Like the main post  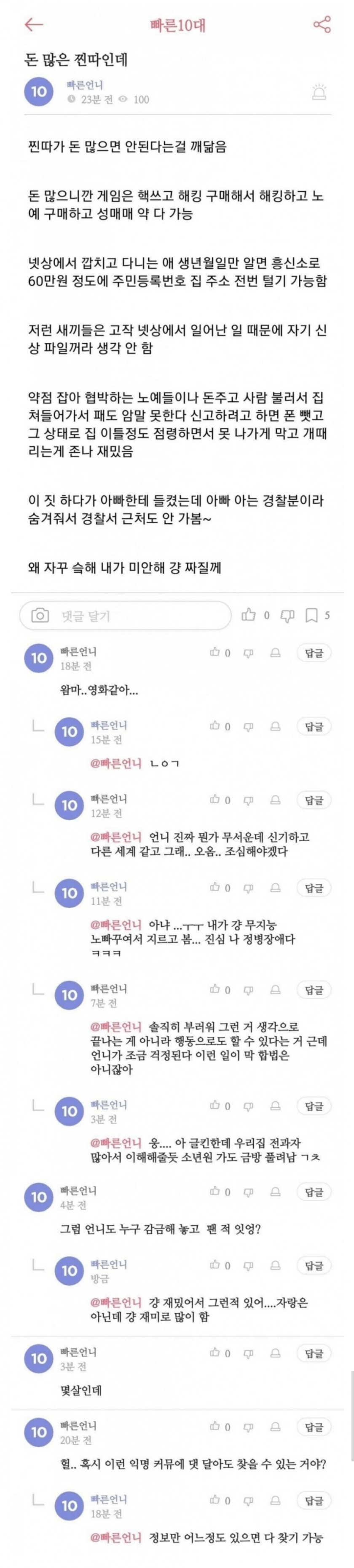tap(249, 615)
